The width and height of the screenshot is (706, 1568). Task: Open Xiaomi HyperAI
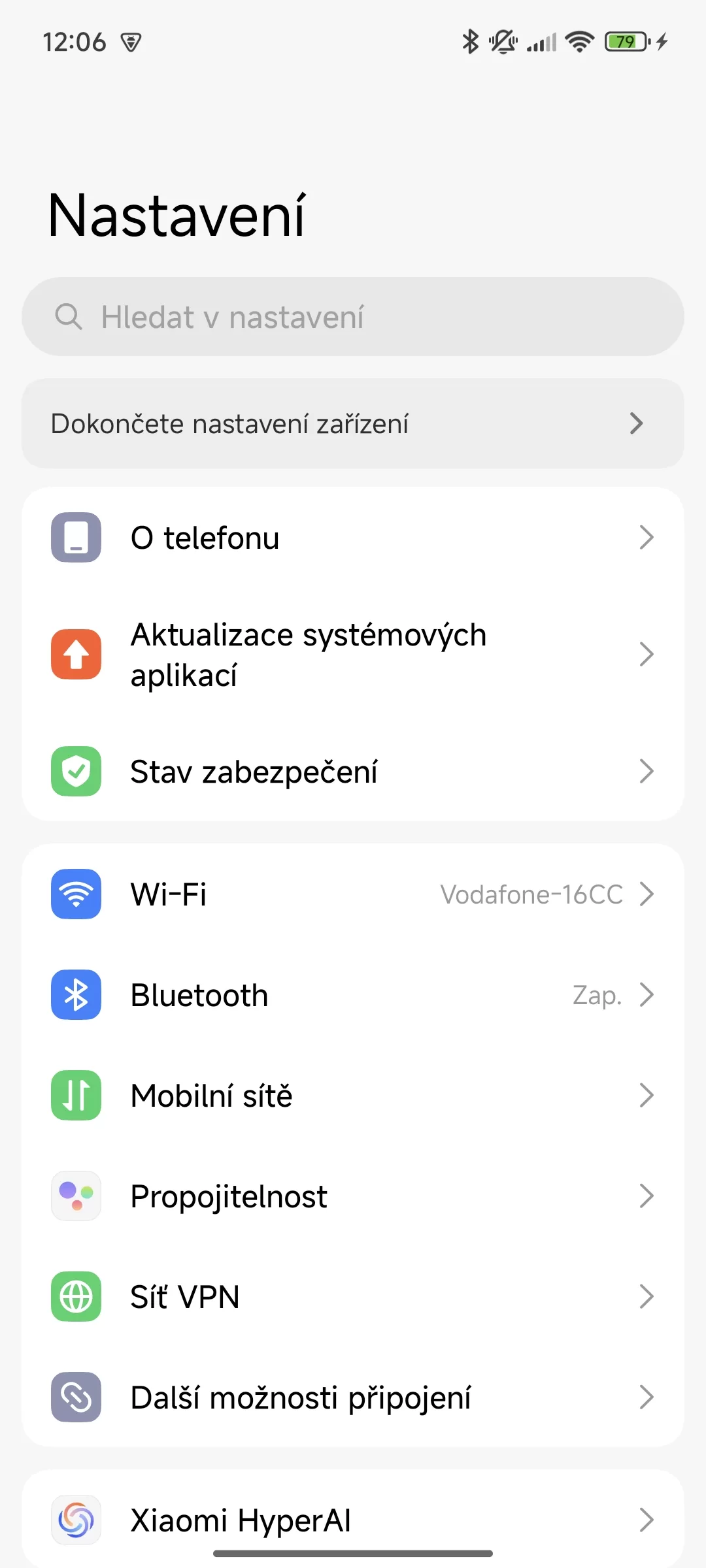[x=353, y=1520]
